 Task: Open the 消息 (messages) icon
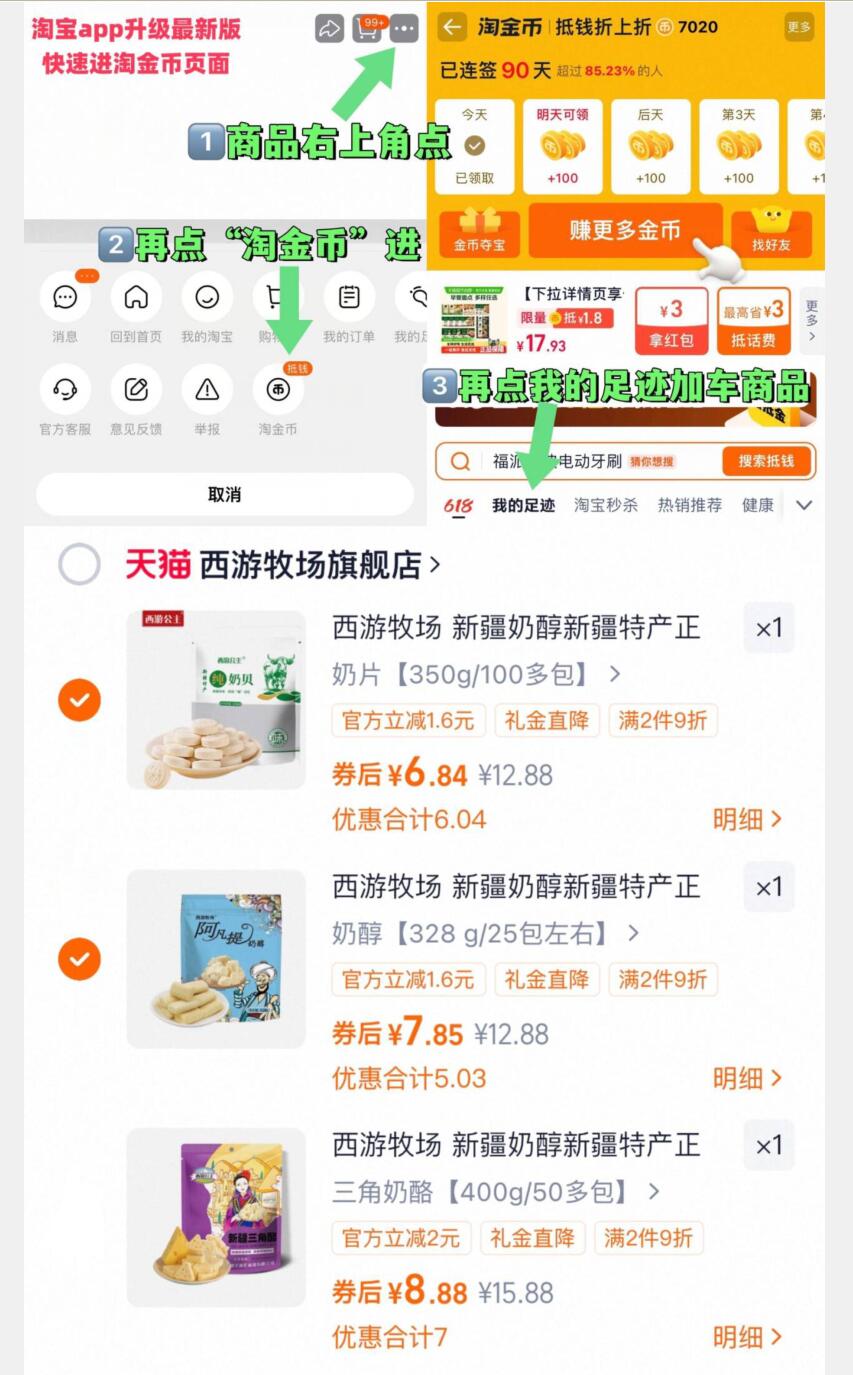(65, 297)
